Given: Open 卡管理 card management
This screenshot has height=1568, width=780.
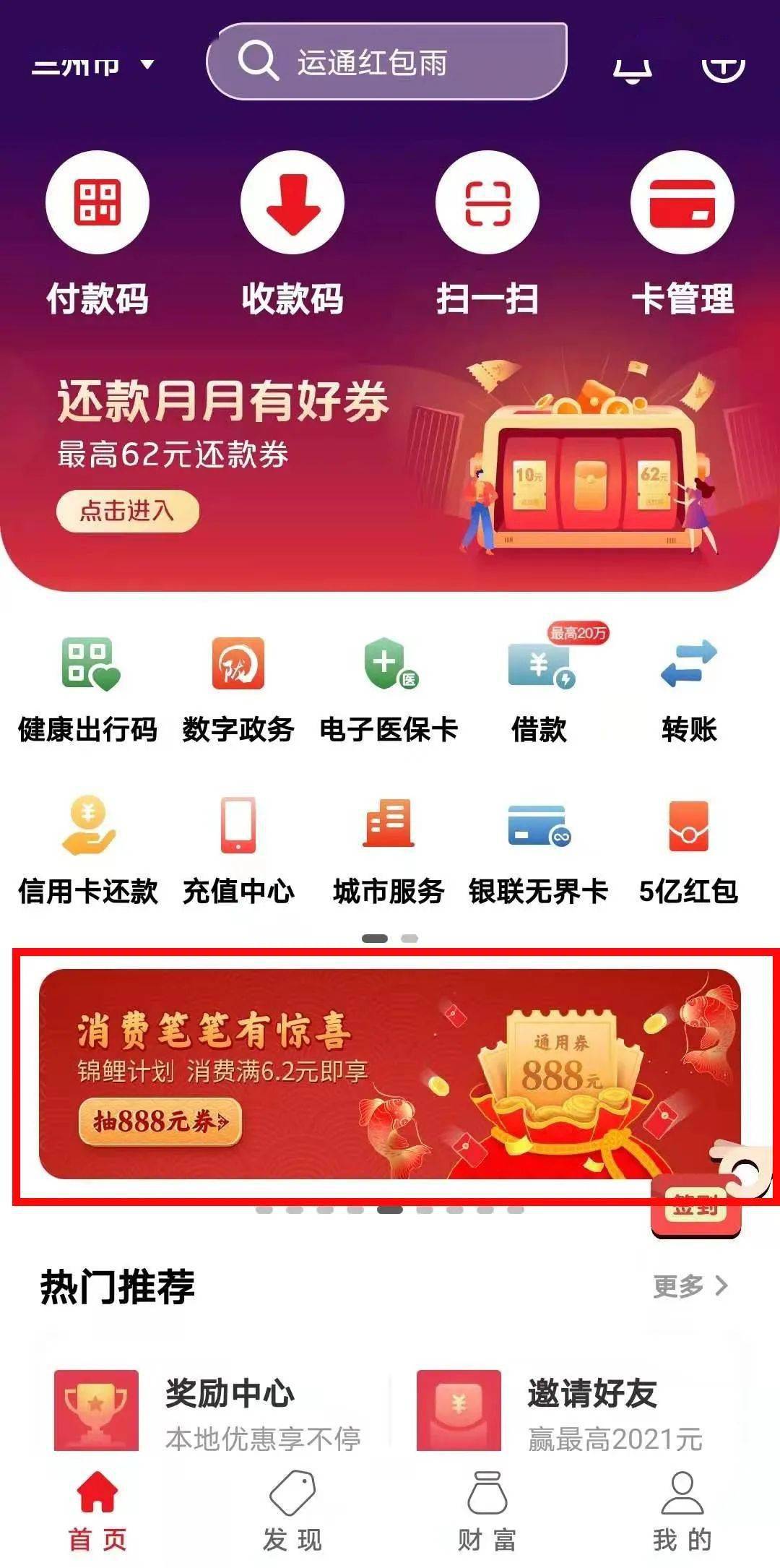Looking at the screenshot, I should (x=682, y=202).
